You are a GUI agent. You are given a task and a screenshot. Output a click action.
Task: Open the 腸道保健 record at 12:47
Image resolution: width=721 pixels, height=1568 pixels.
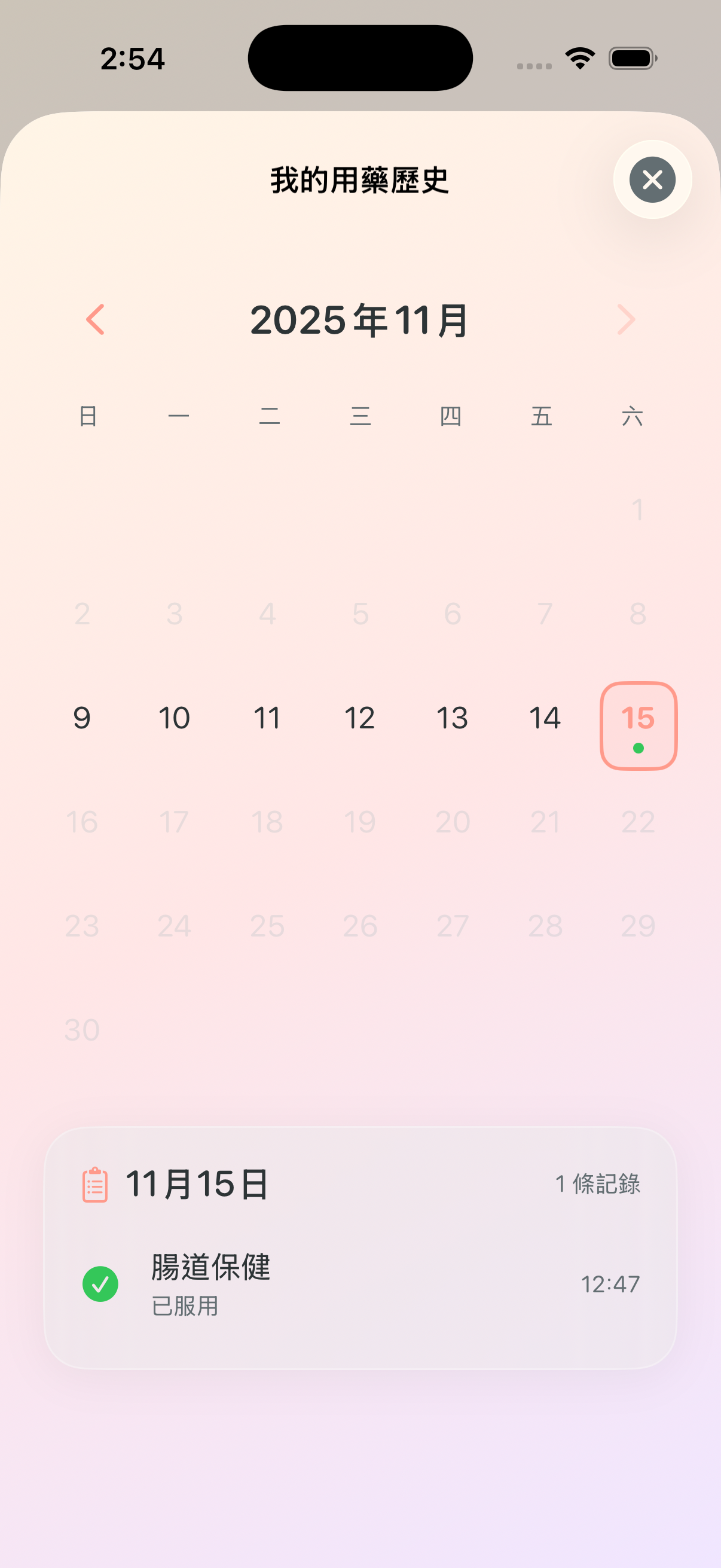tap(360, 1283)
